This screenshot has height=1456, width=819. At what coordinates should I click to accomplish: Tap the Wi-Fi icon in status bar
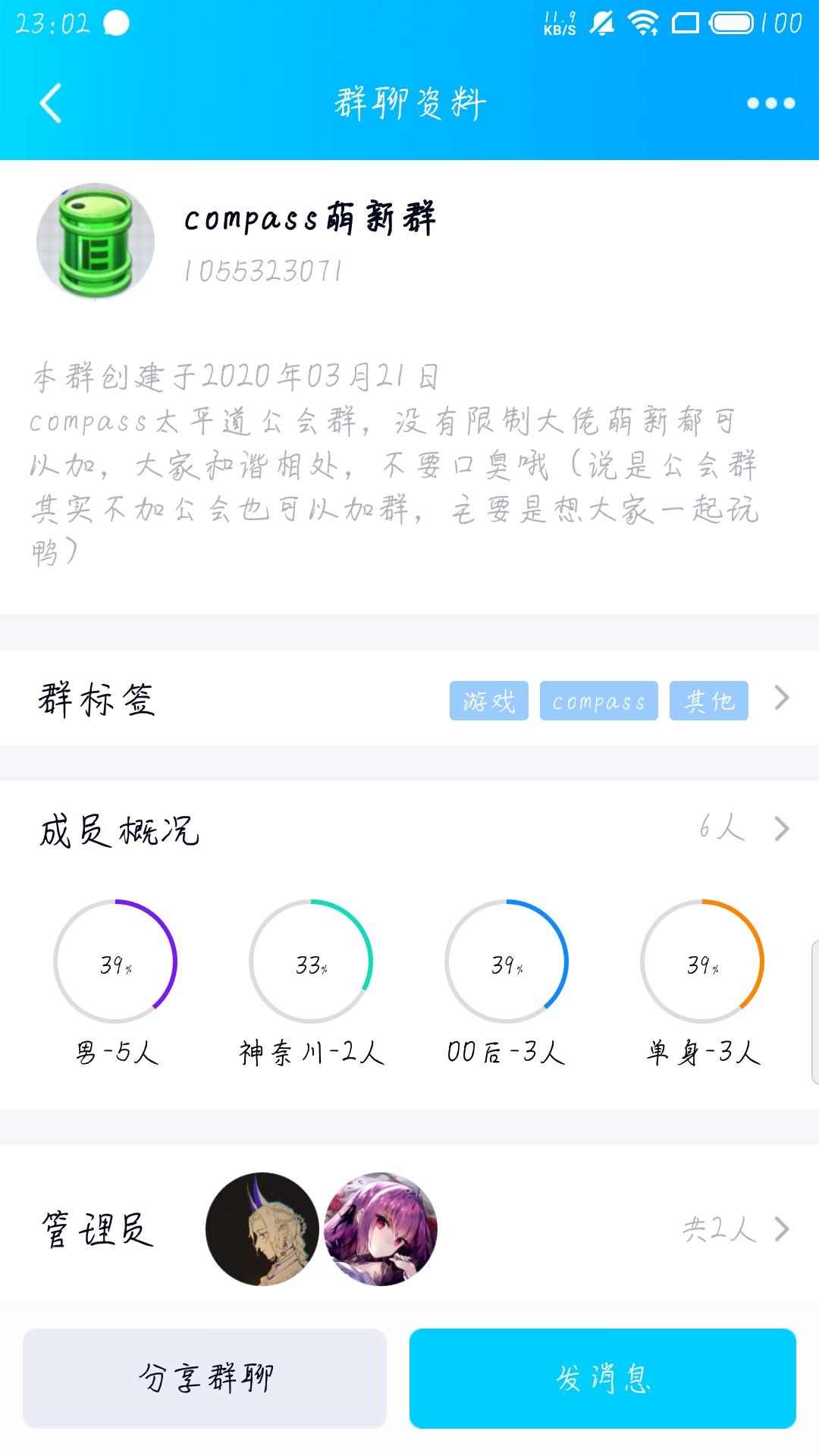(x=642, y=23)
